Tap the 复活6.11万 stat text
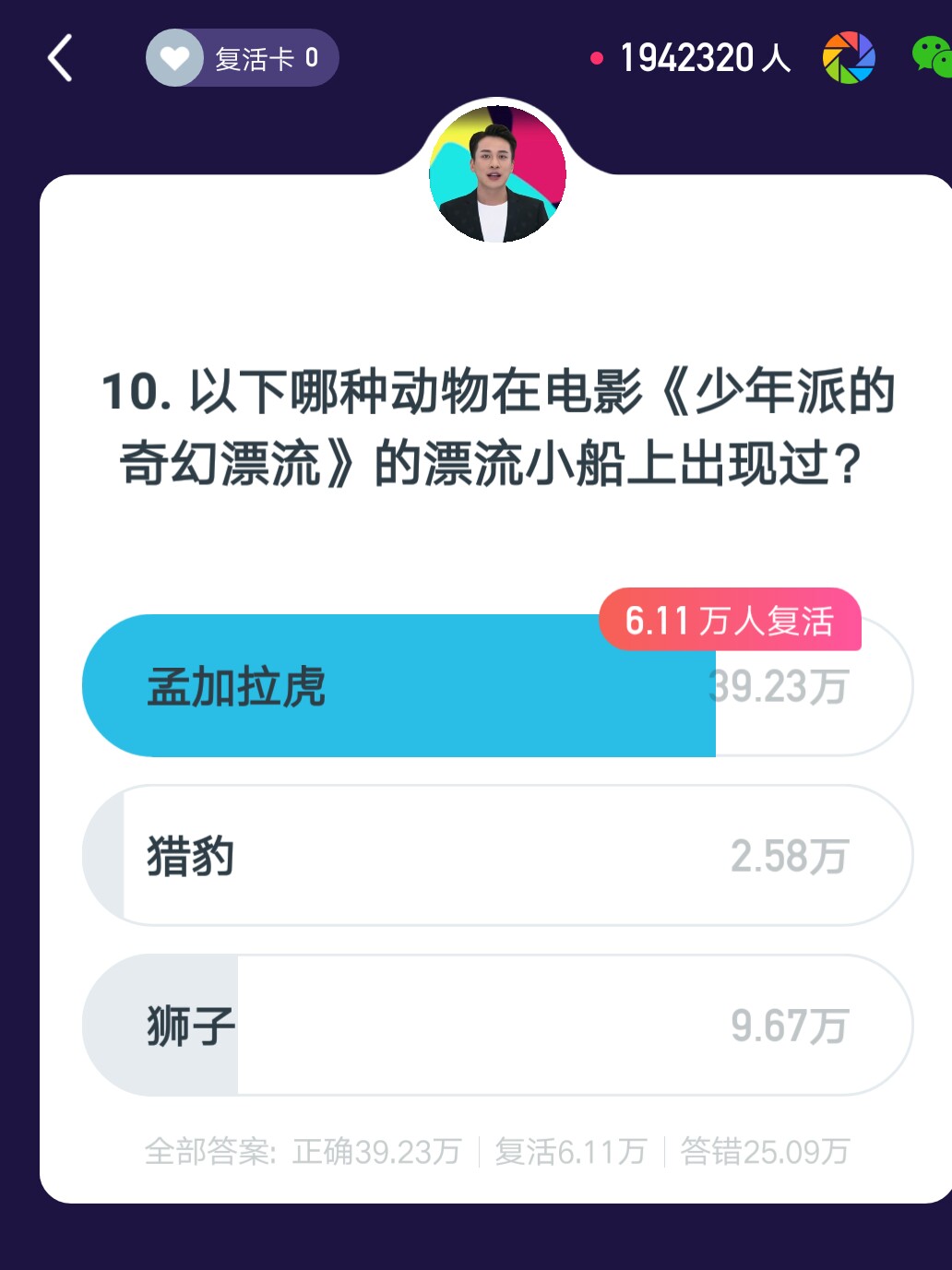This screenshot has width=952, height=1270. tap(569, 1151)
